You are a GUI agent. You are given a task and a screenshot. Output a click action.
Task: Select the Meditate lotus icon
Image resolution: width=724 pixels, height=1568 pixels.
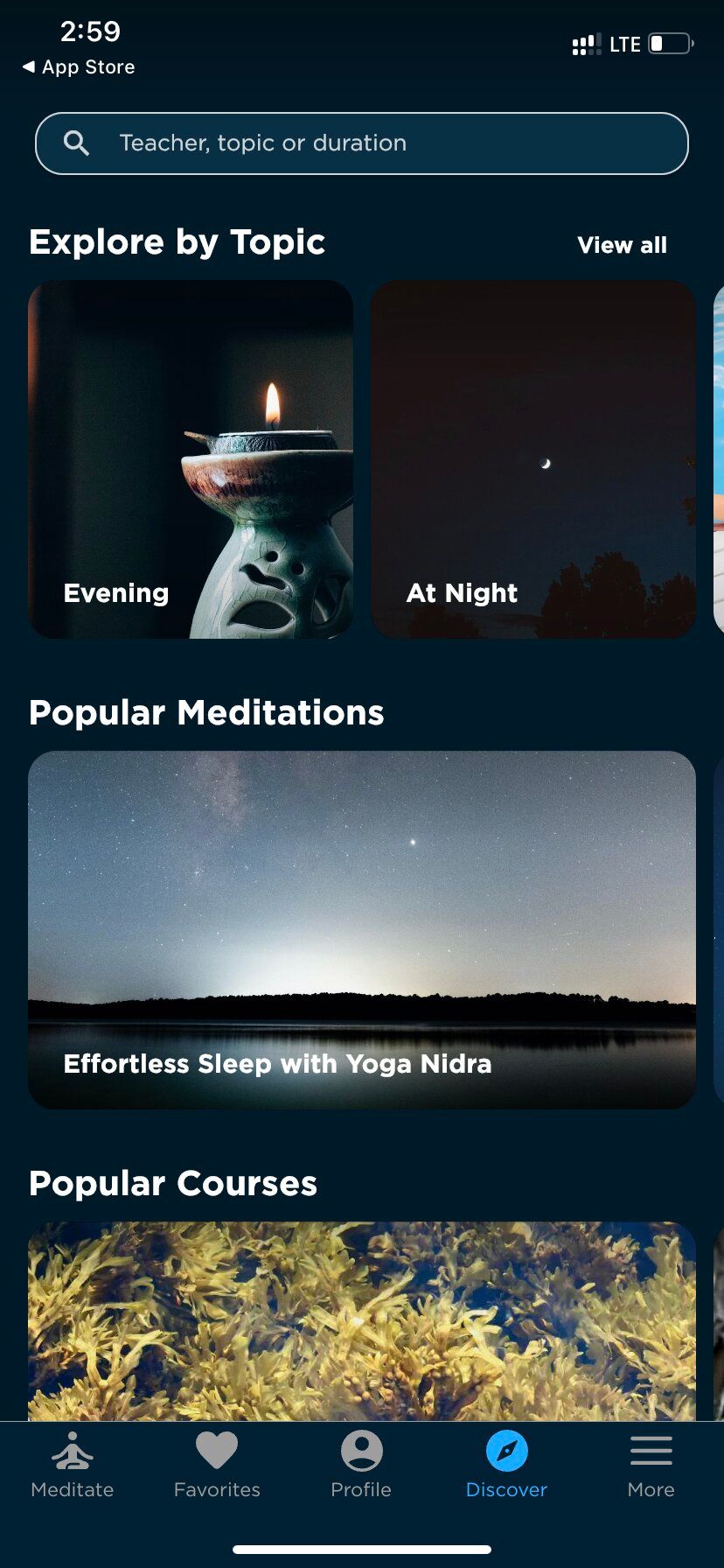[73, 1450]
